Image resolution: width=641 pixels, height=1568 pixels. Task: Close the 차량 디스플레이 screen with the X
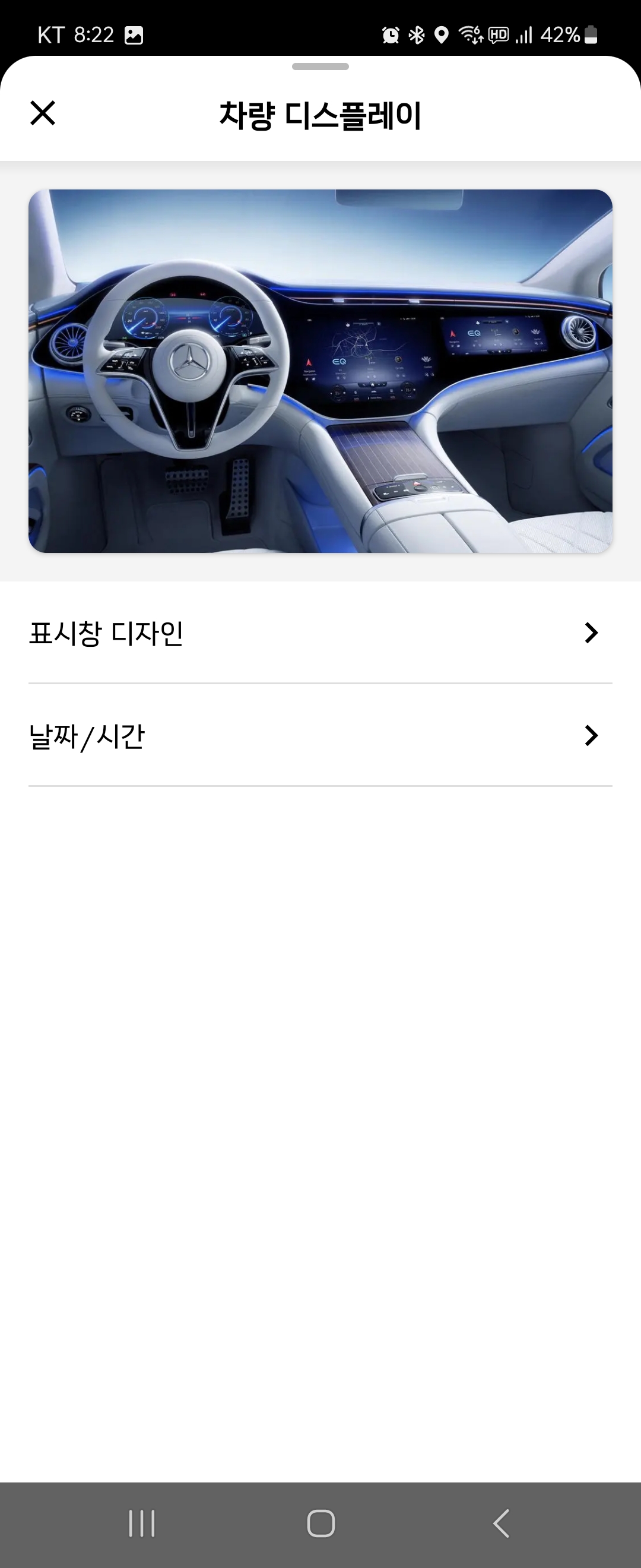coord(43,113)
